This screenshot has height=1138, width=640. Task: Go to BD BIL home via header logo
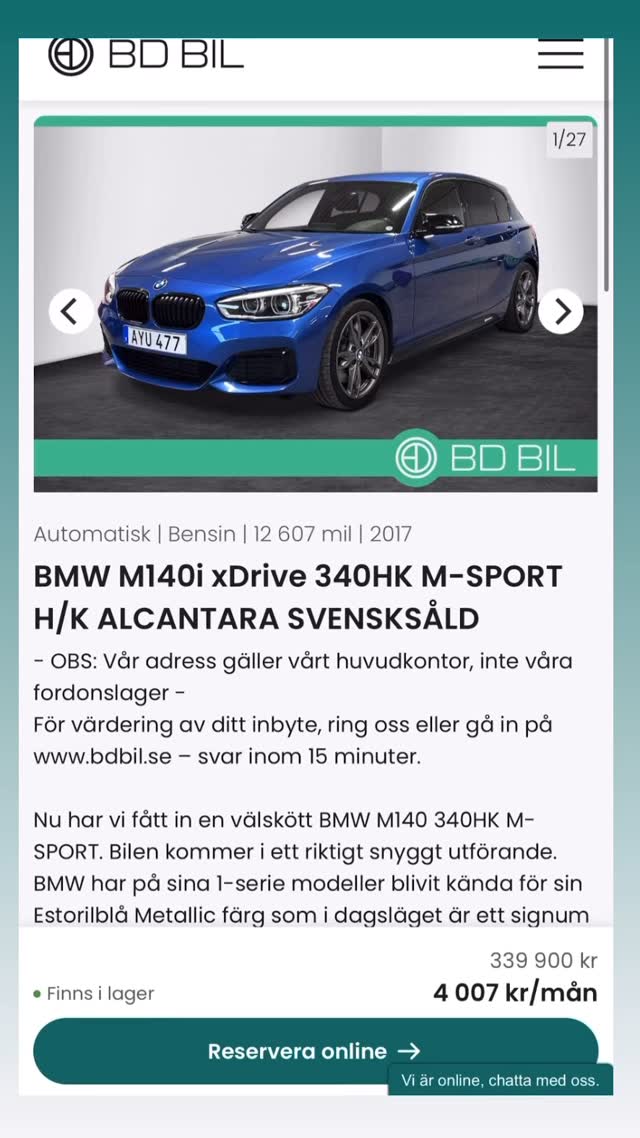(146, 54)
